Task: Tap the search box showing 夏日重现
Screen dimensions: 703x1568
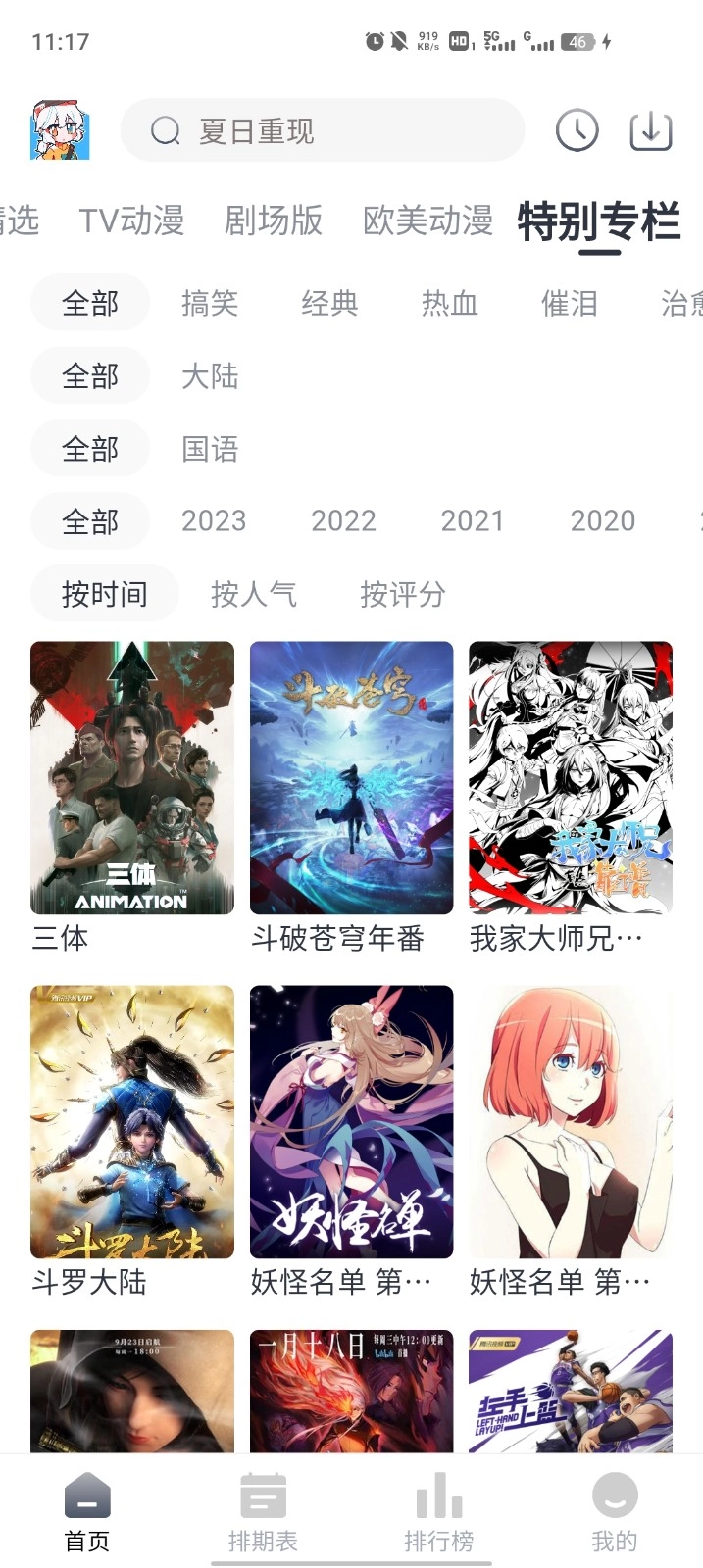Action: pyautogui.click(x=322, y=130)
